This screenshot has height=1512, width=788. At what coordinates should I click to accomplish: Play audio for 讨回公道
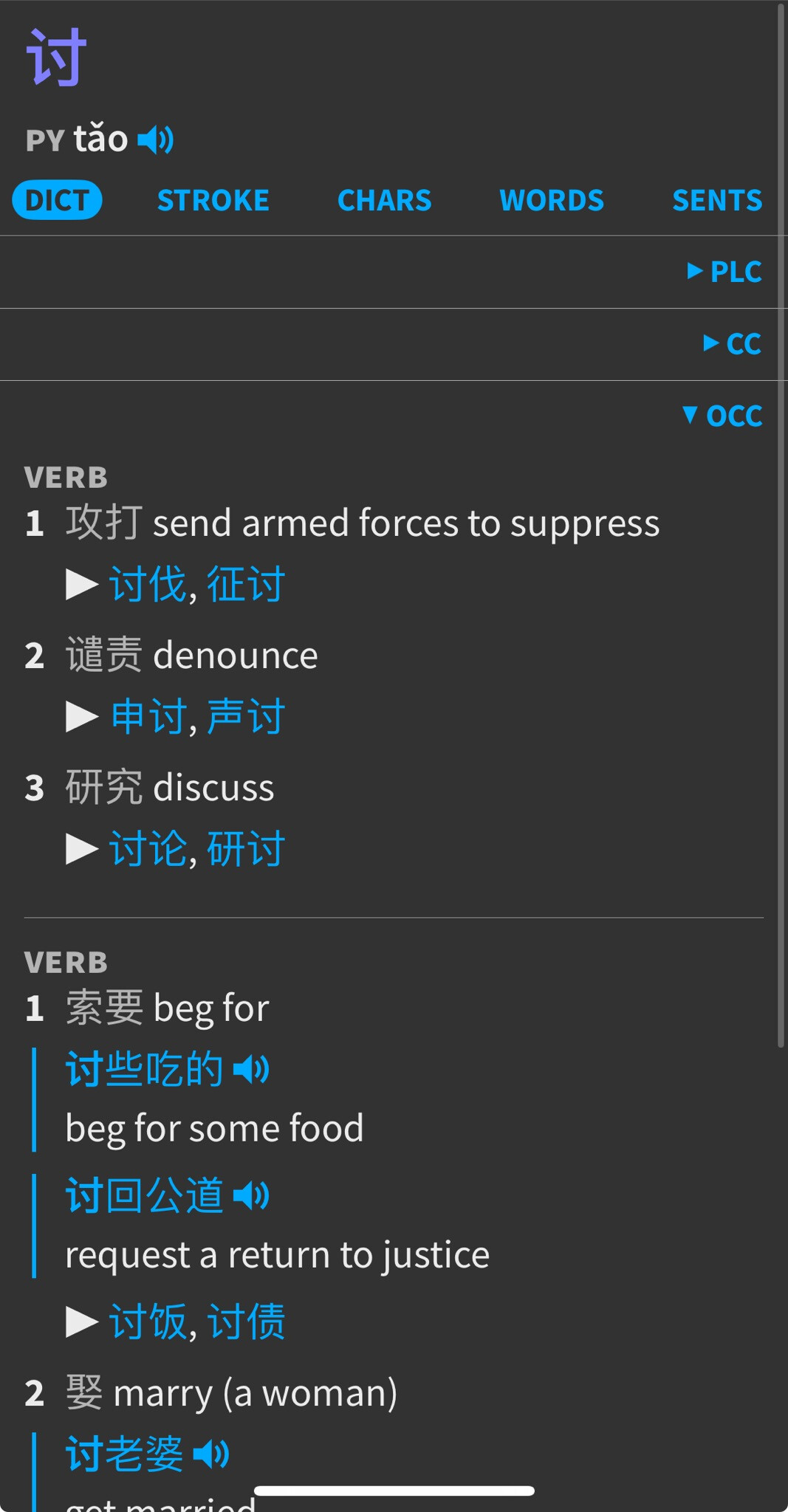[x=251, y=1195]
